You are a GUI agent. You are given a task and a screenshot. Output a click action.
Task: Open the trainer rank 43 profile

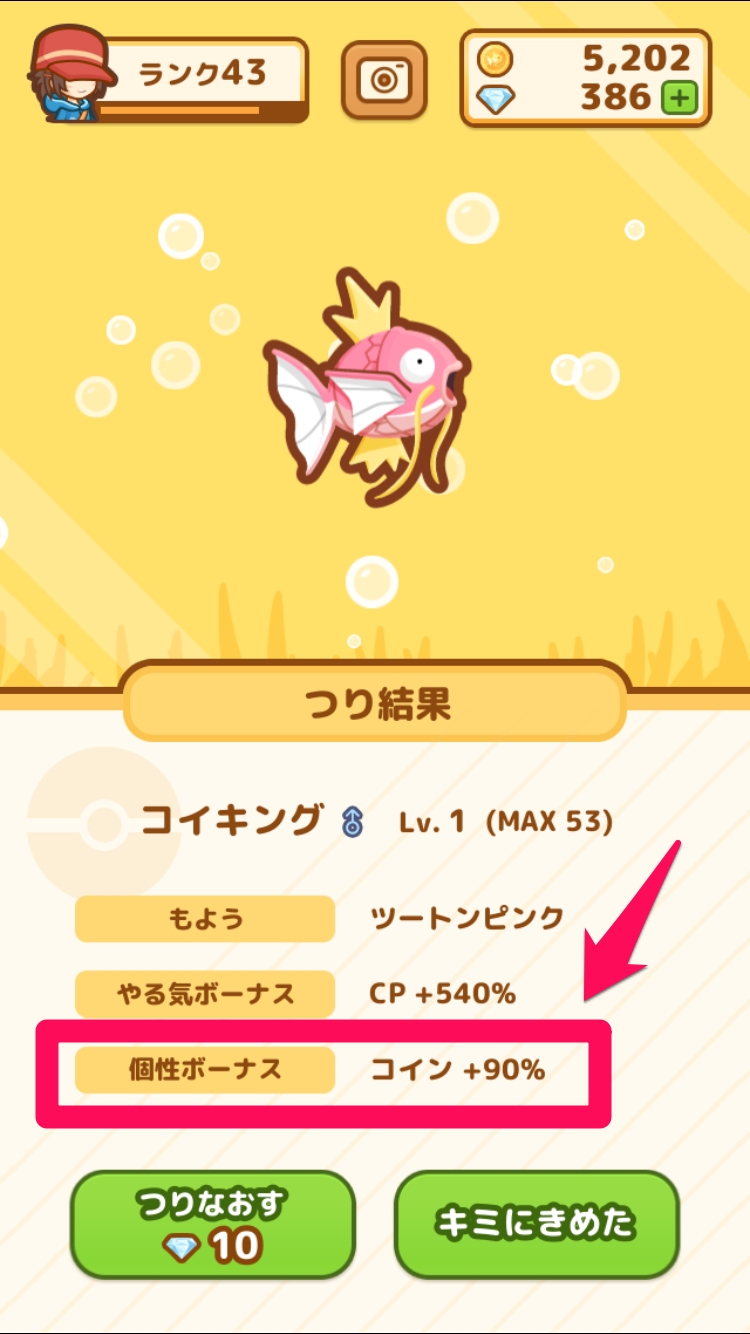tap(170, 78)
